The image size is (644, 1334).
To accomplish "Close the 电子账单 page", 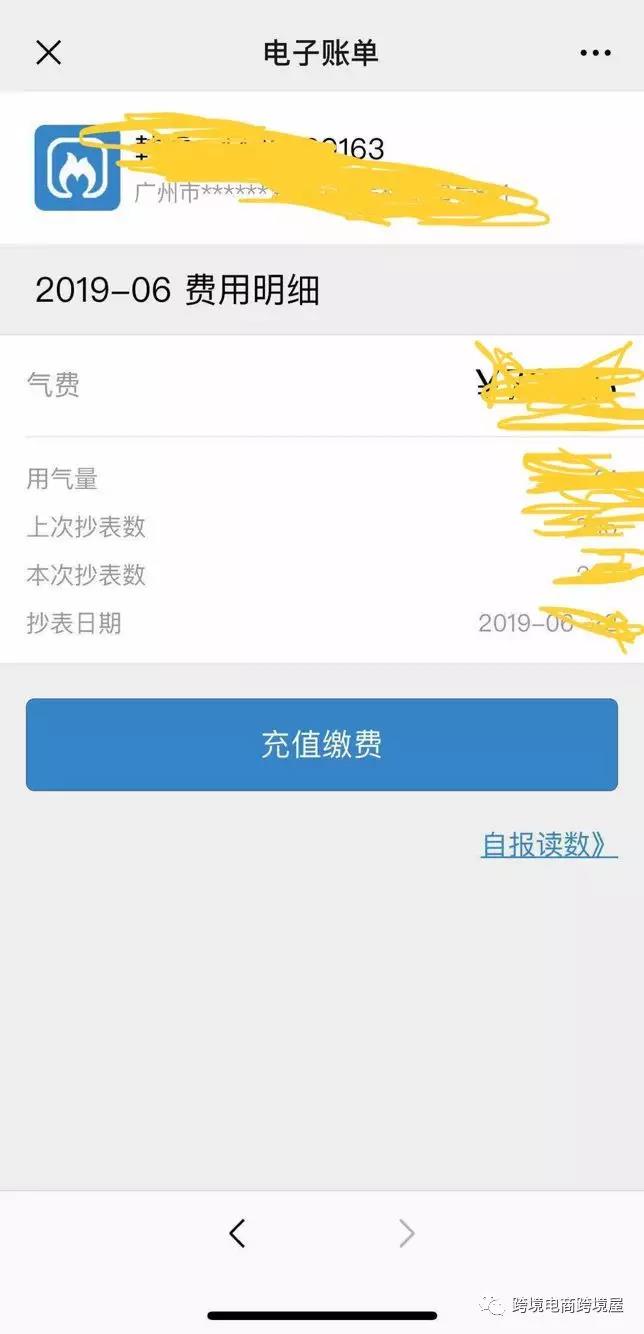I will click(x=49, y=53).
